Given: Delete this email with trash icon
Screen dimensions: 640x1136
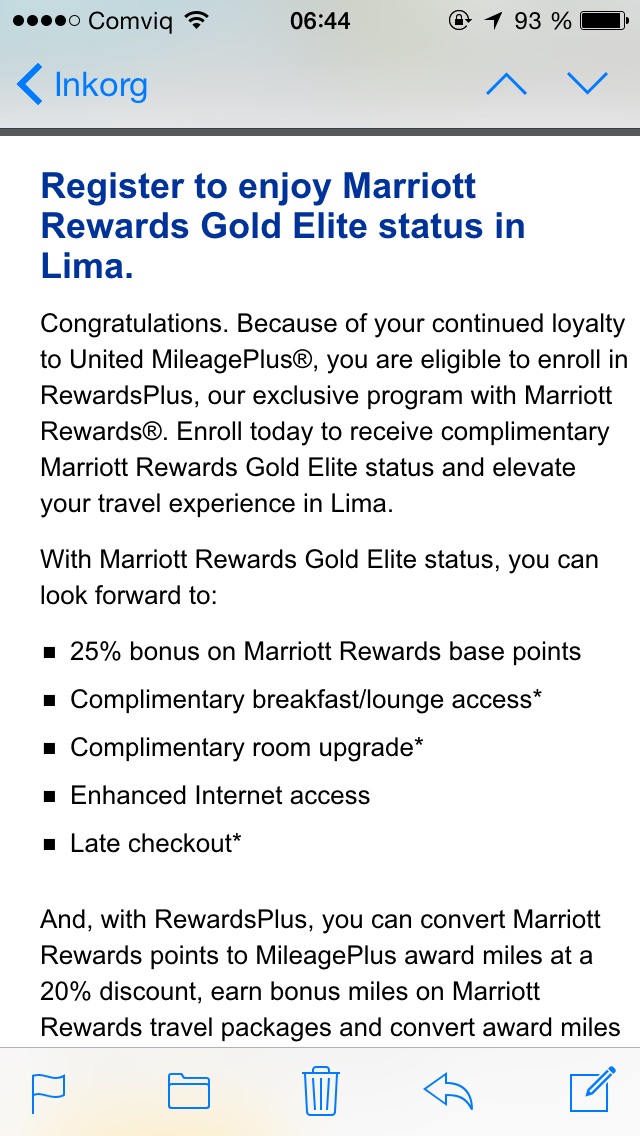Looking at the screenshot, I should pyautogui.click(x=320, y=1090).
